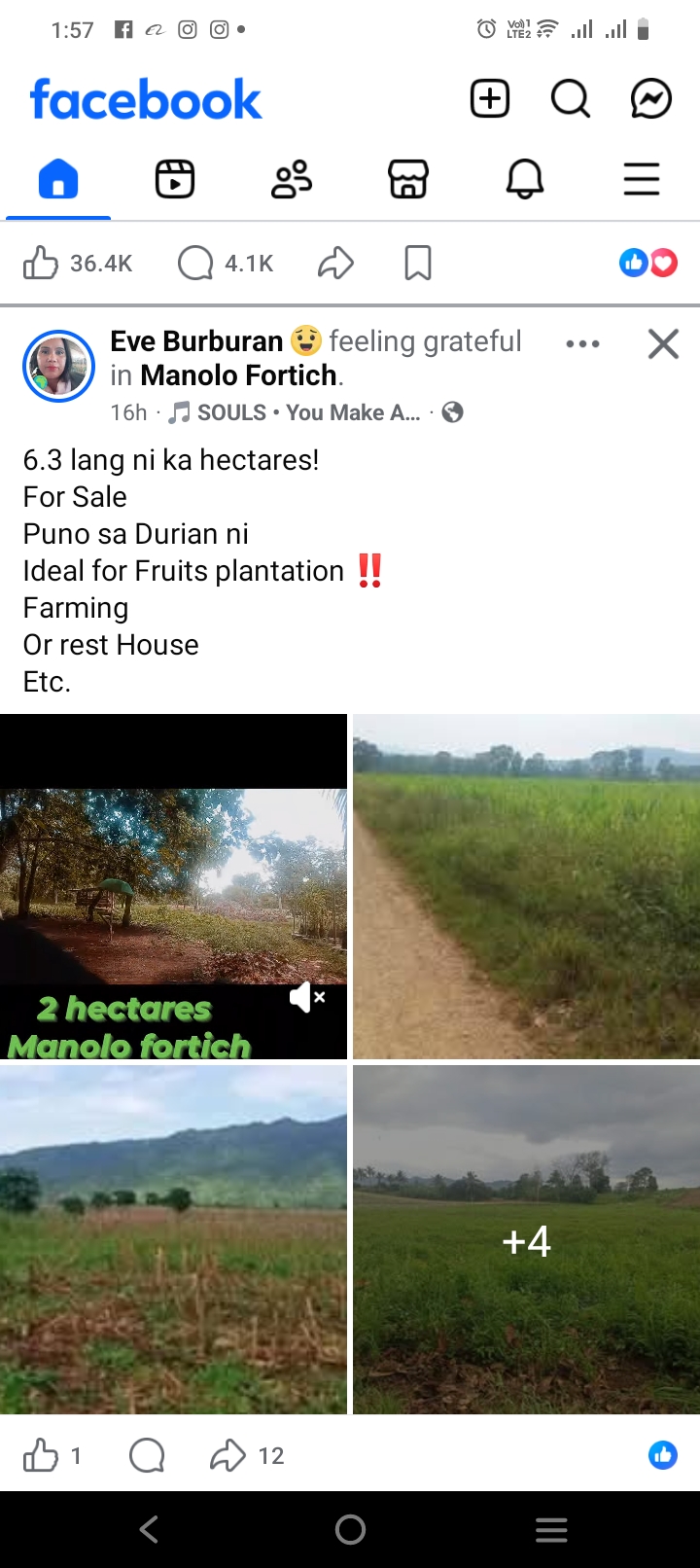Save the previous post with bookmark icon
Viewport: 700px width, 1568px height.
point(418,263)
